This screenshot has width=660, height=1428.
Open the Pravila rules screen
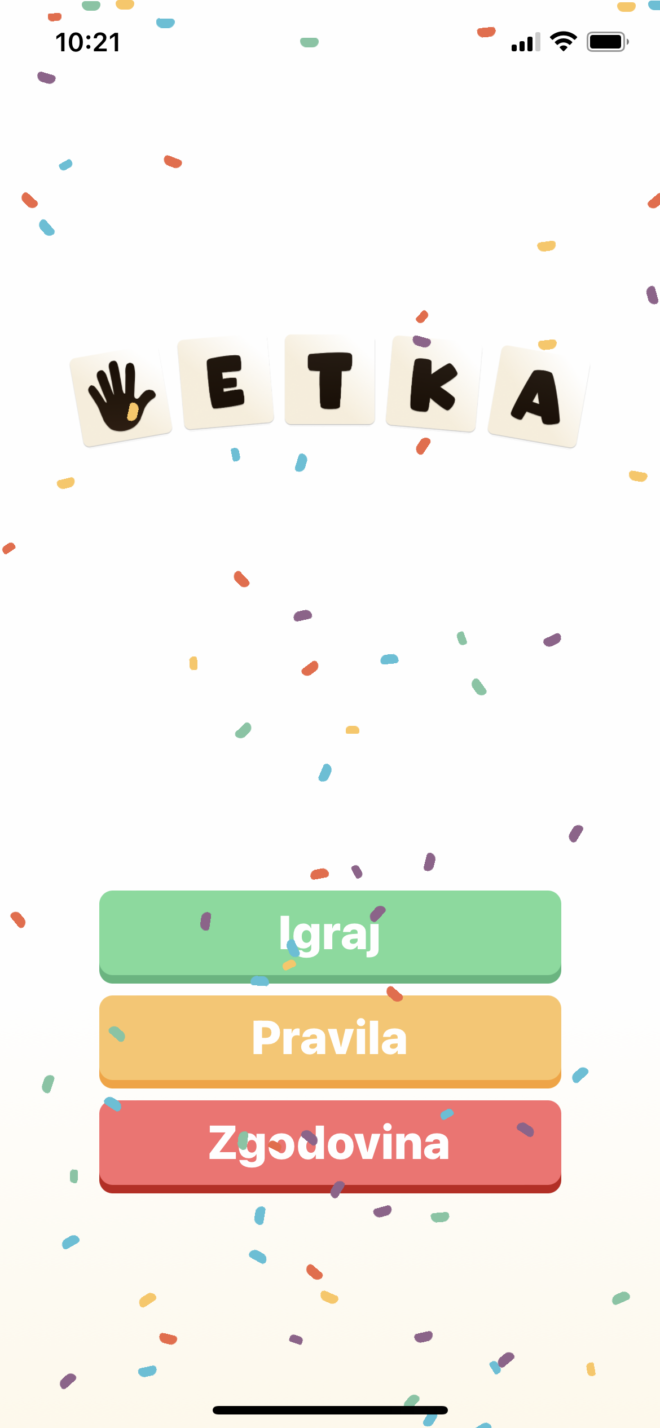(330, 1038)
